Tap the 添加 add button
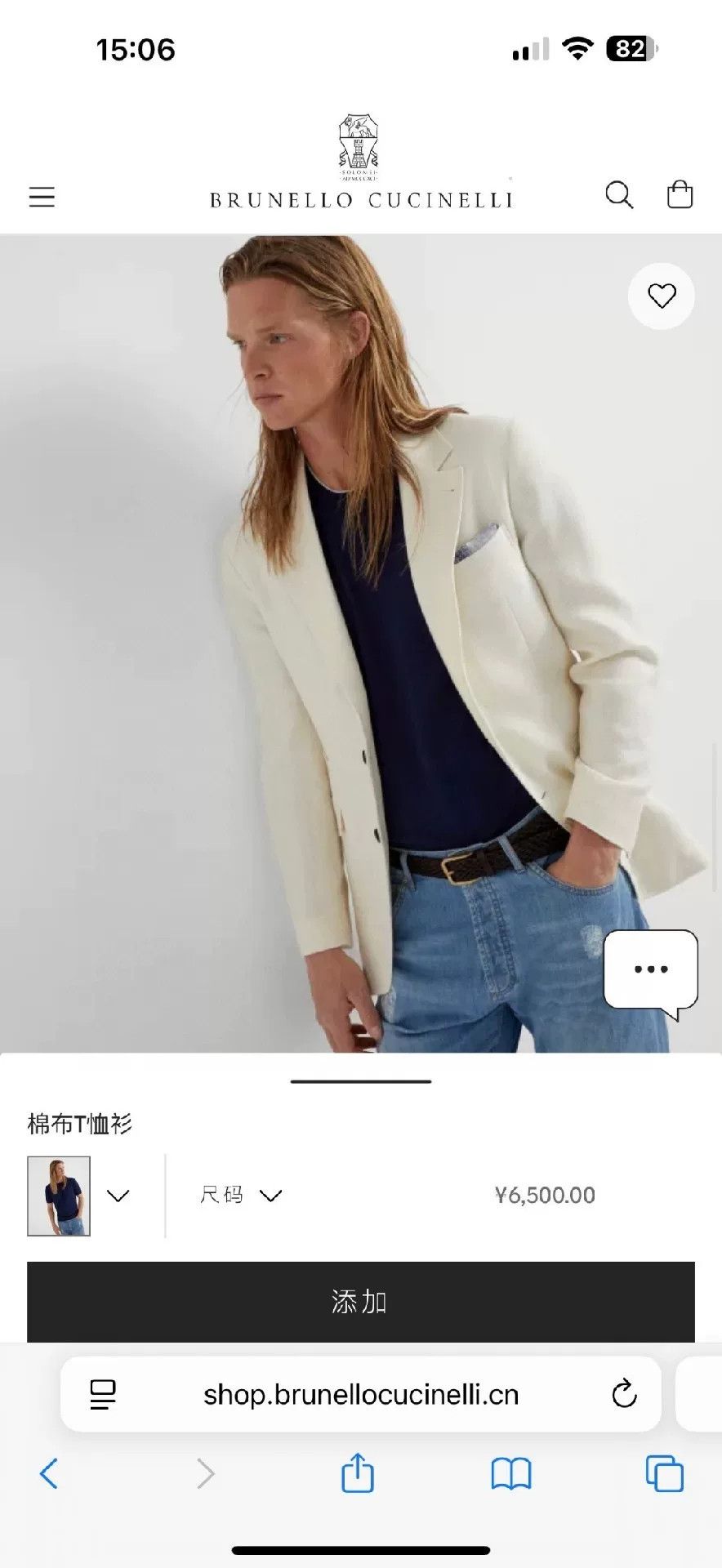Screen dimensions: 722x1568 tap(361, 1302)
